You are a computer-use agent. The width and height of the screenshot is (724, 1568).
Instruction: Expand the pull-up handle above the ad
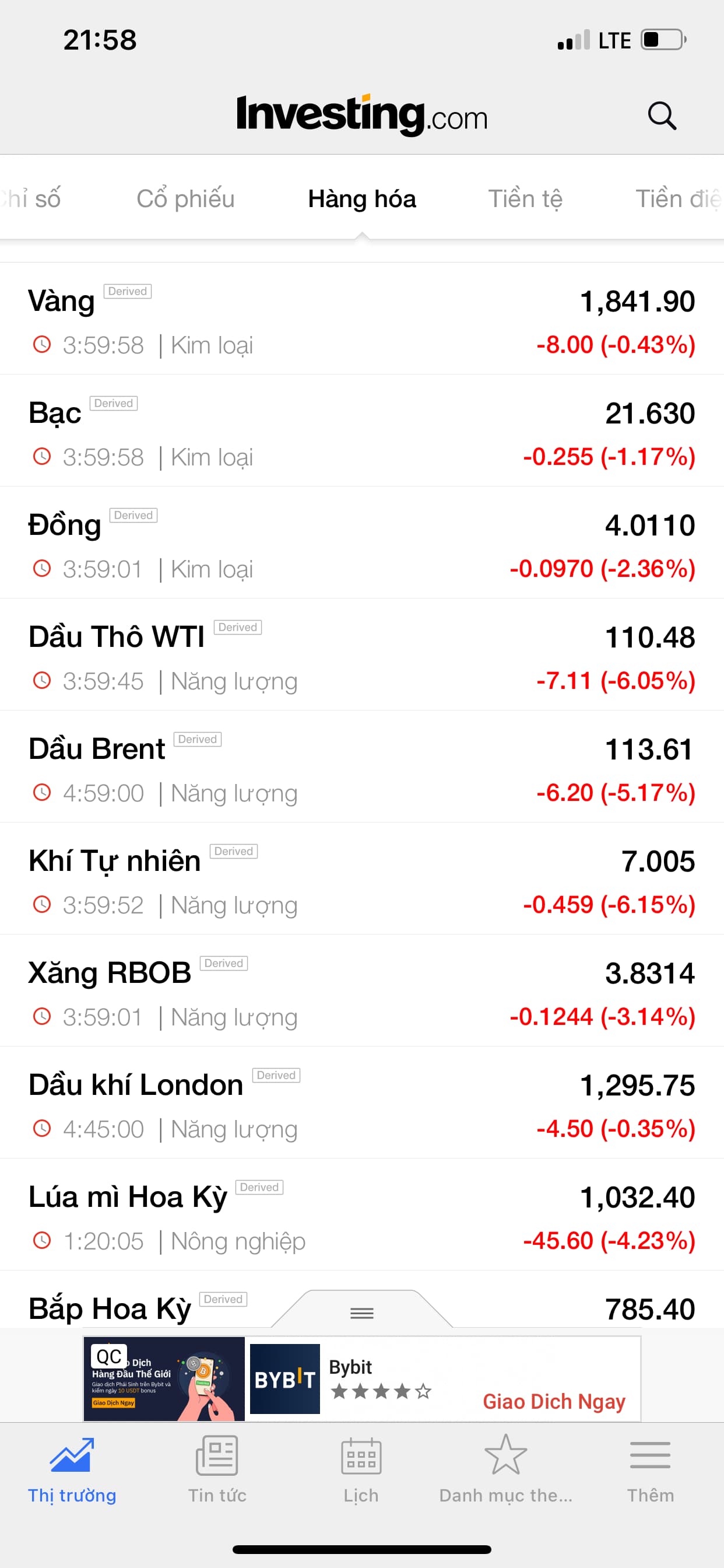[362, 1313]
